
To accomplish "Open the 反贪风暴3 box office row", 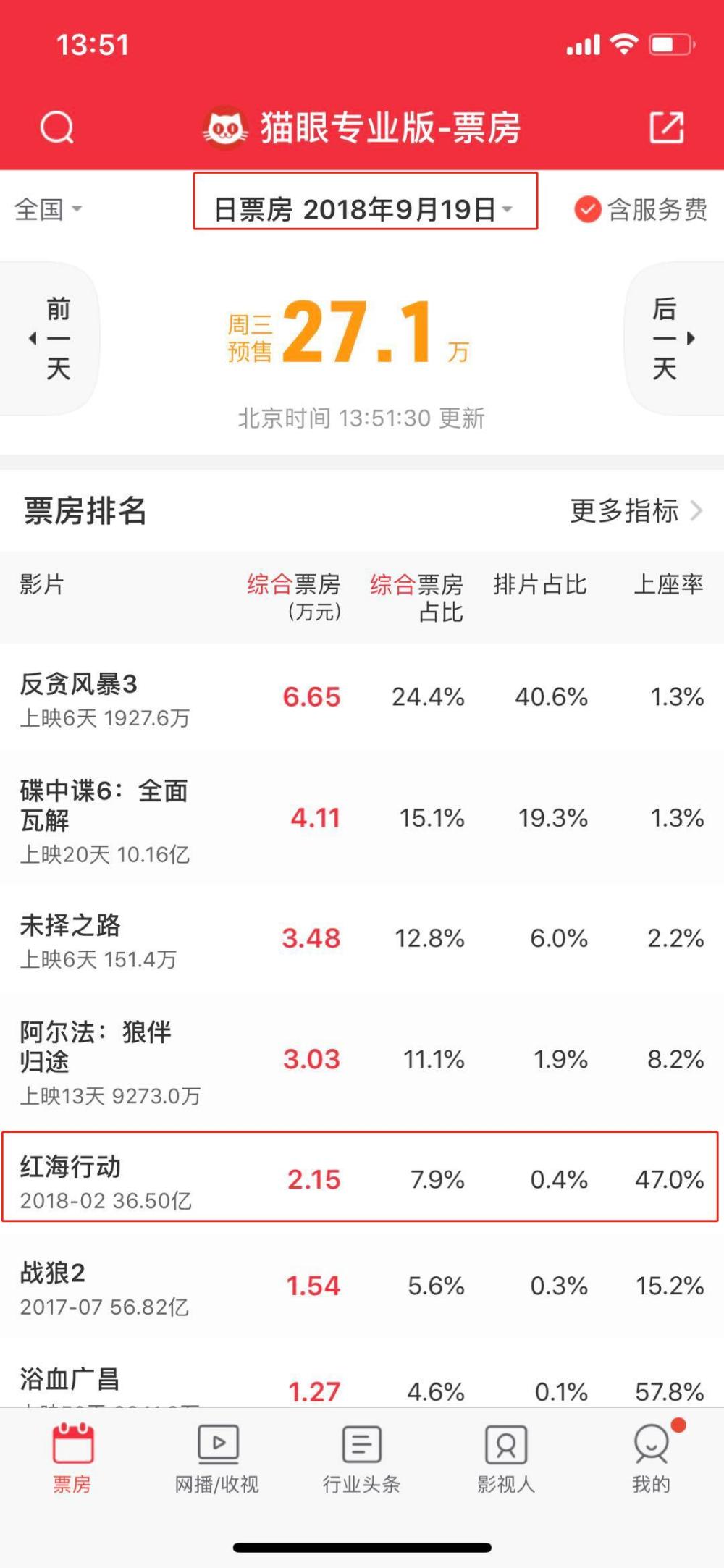I will point(362,698).
